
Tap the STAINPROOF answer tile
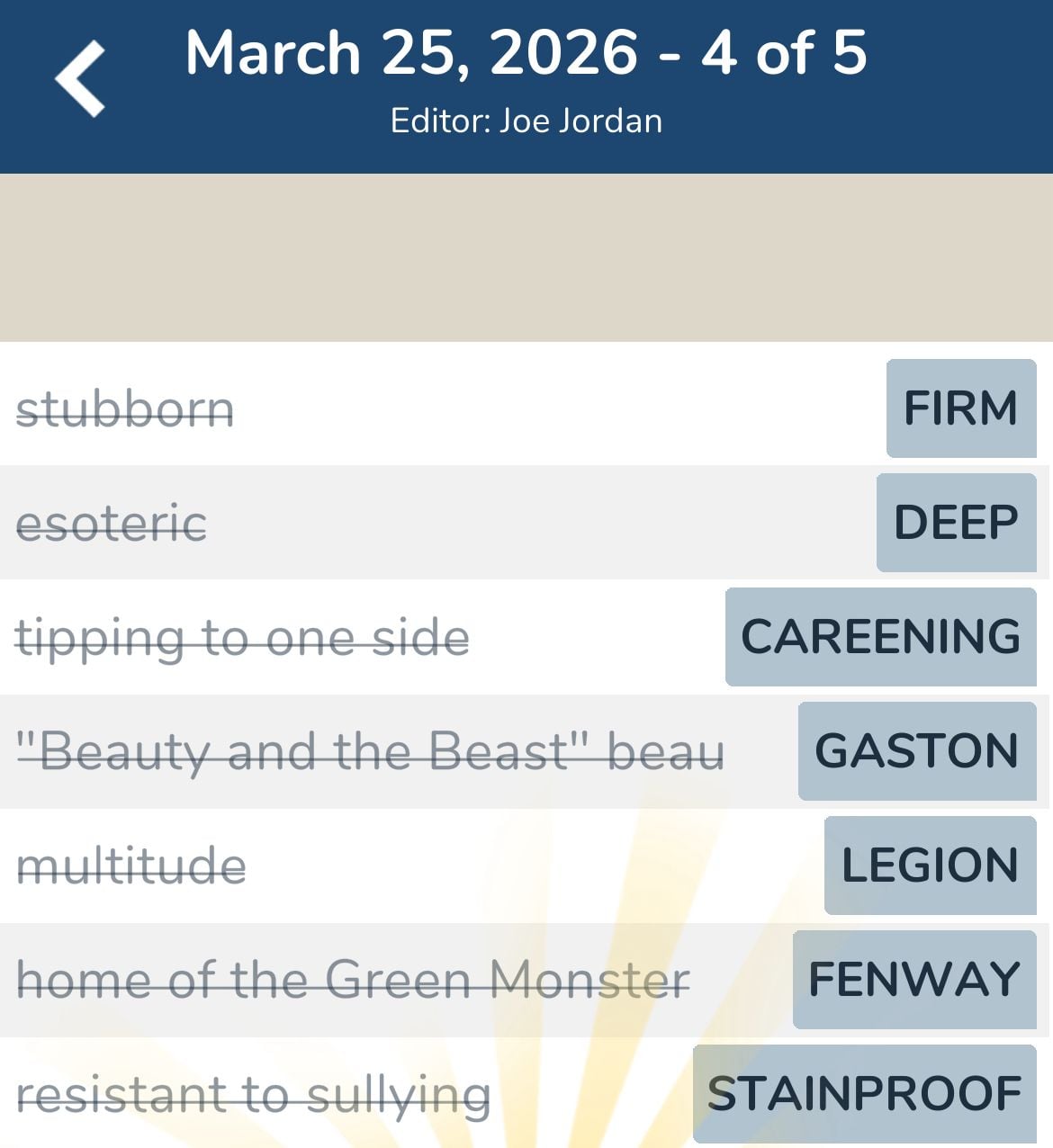point(862,1095)
